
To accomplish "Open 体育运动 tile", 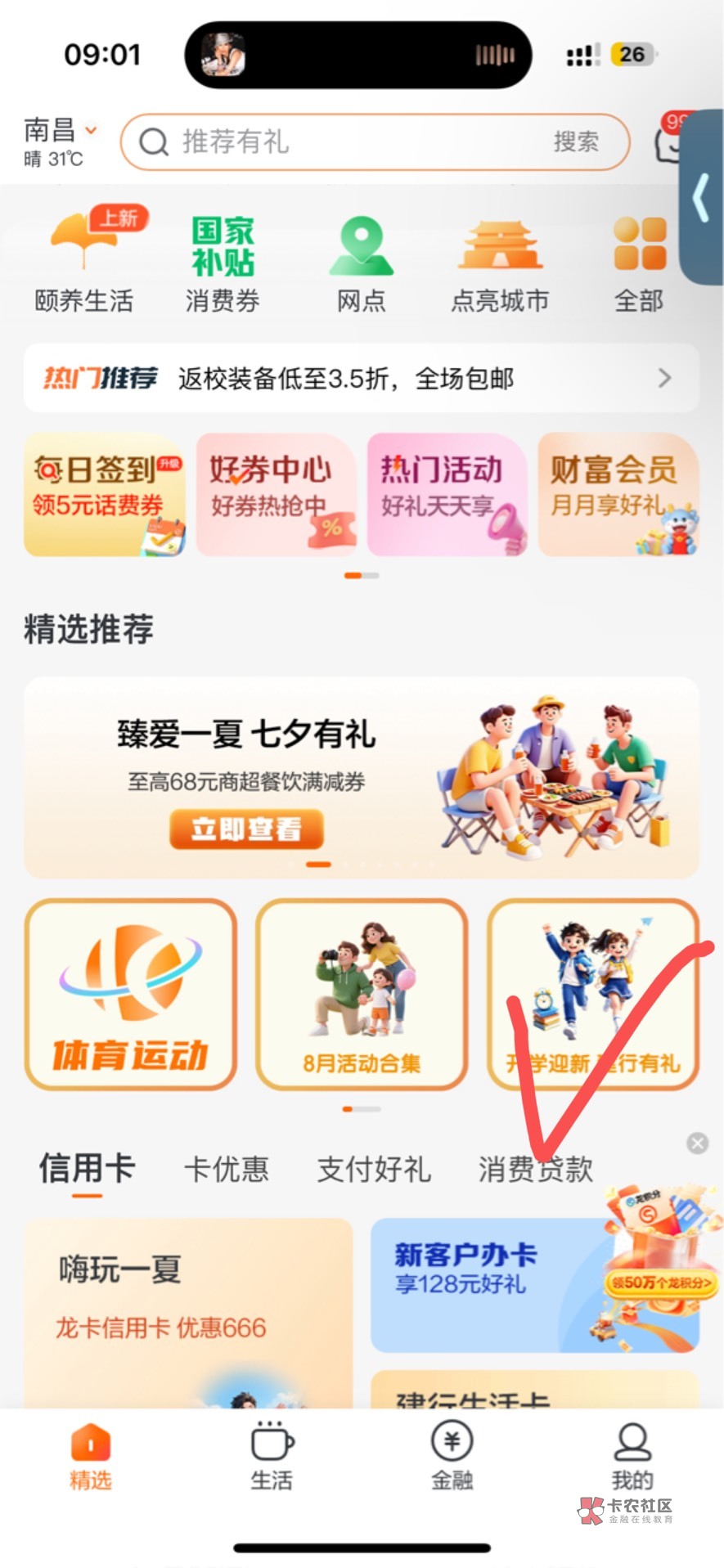I will tap(131, 995).
